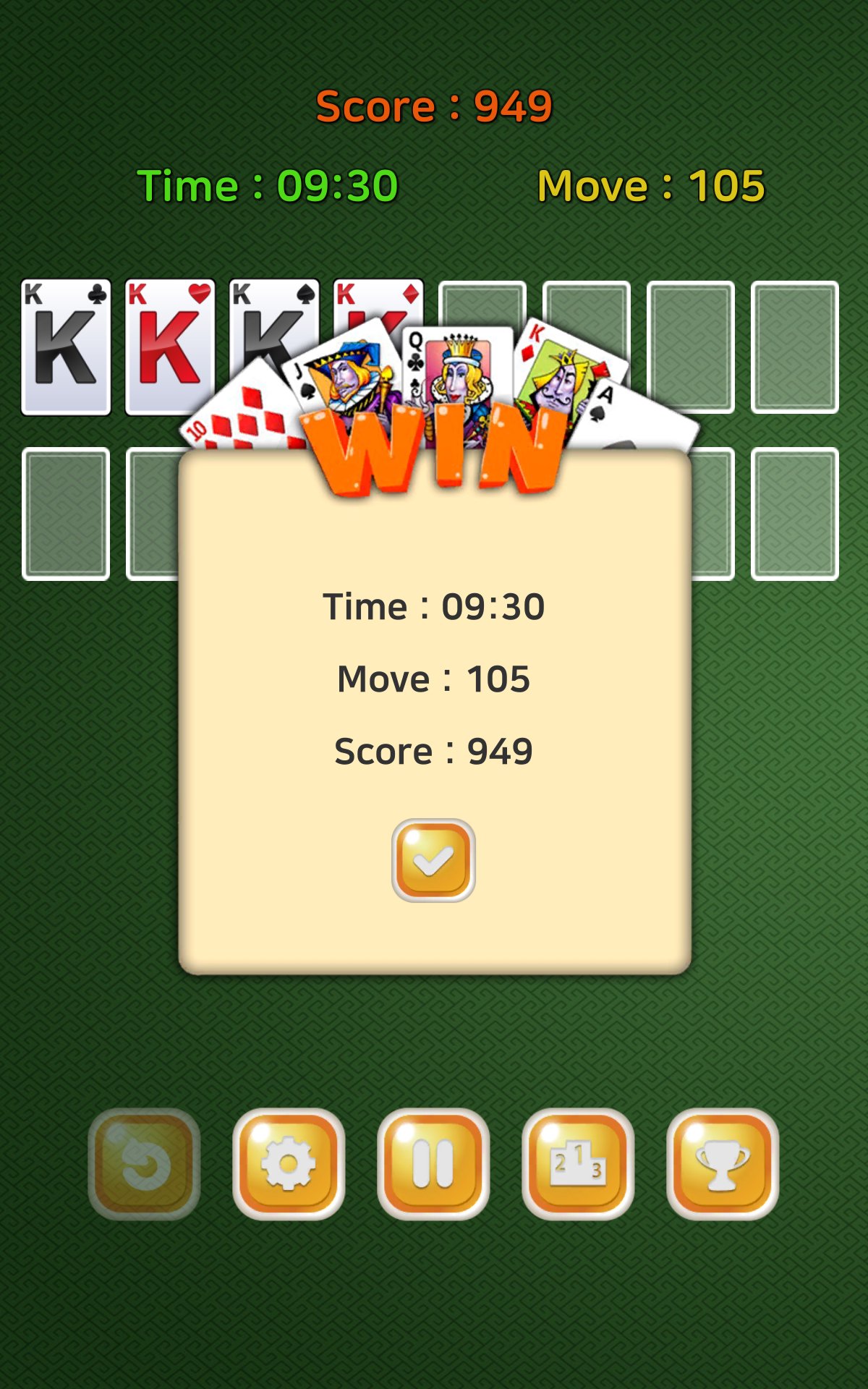Confirm the win dialog with the checkmark button

[433, 860]
